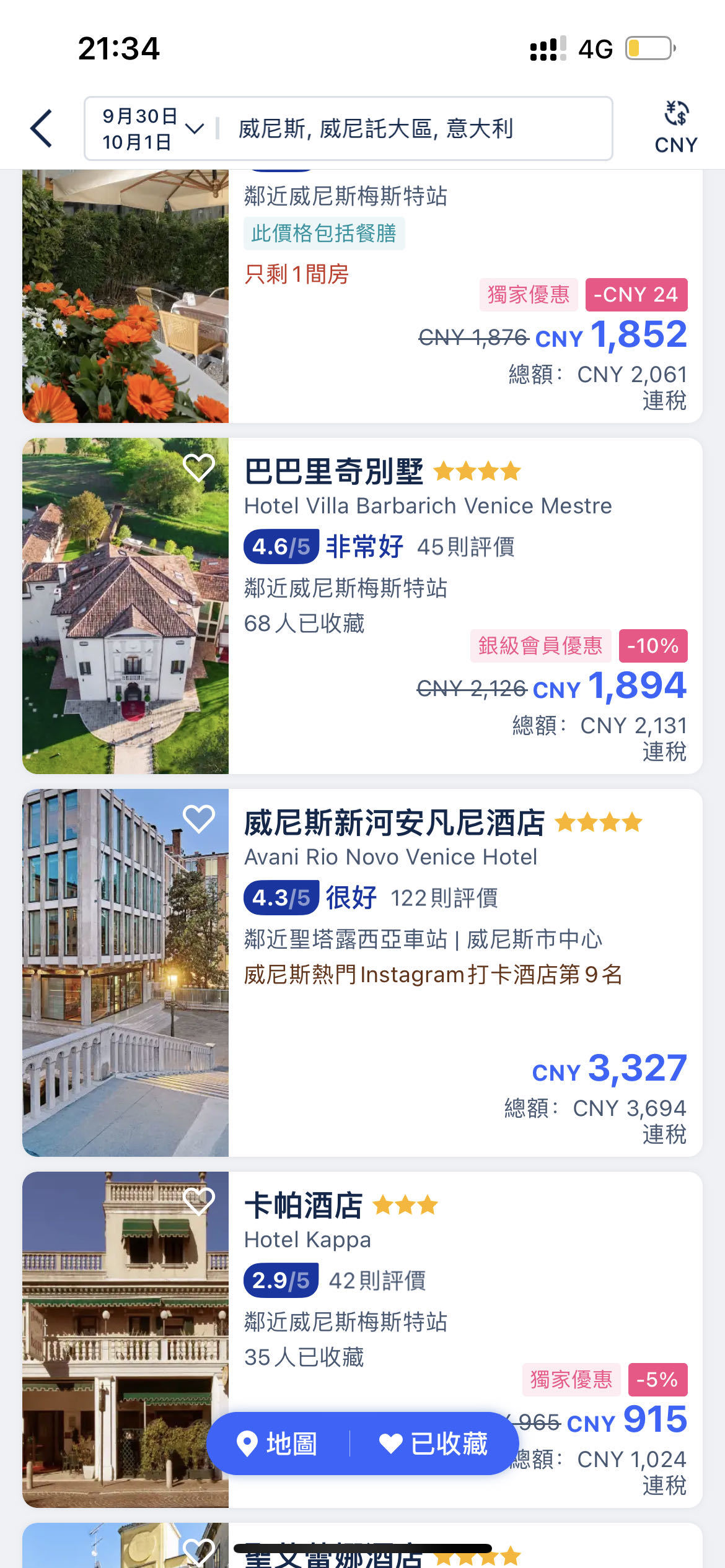View the 已收藏 saved hotels
Screen dimensions: 725x1568
point(434,1444)
